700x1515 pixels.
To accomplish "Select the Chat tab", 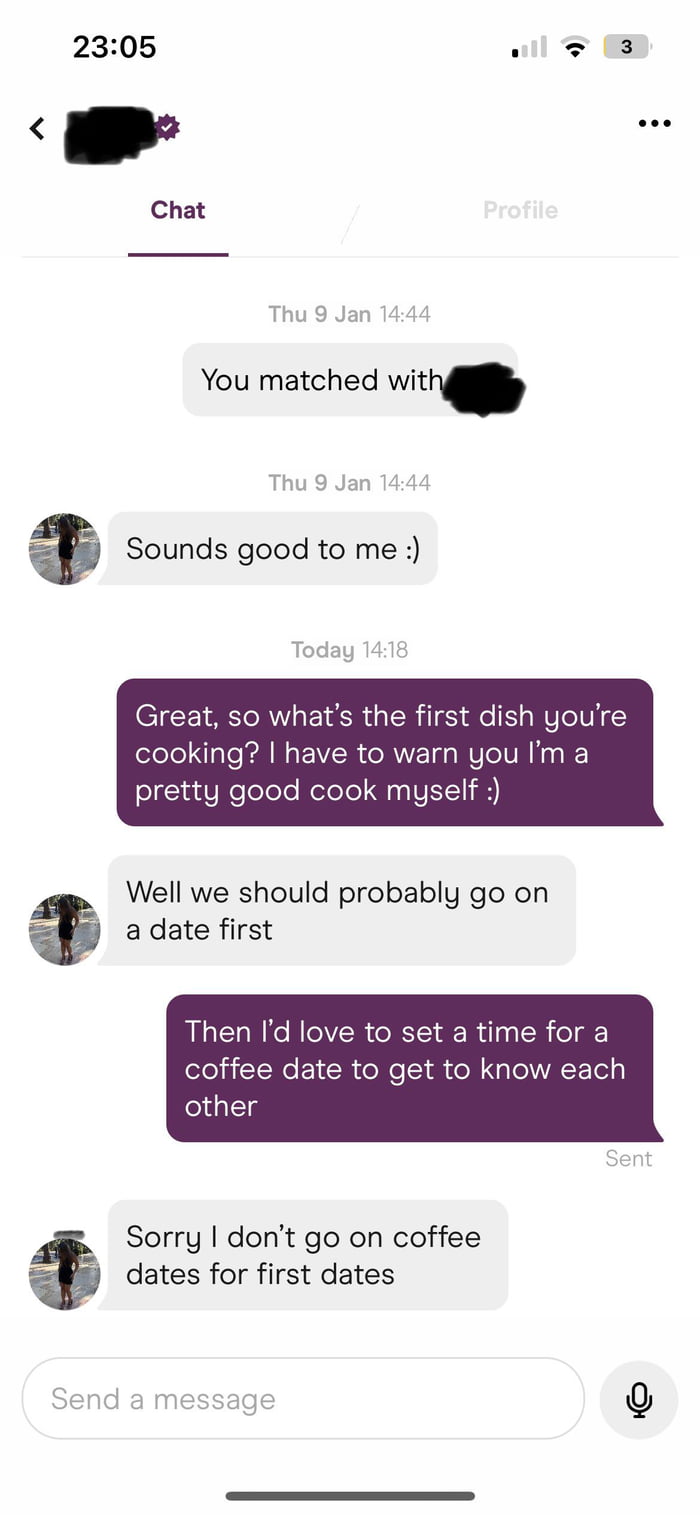I will tap(178, 210).
